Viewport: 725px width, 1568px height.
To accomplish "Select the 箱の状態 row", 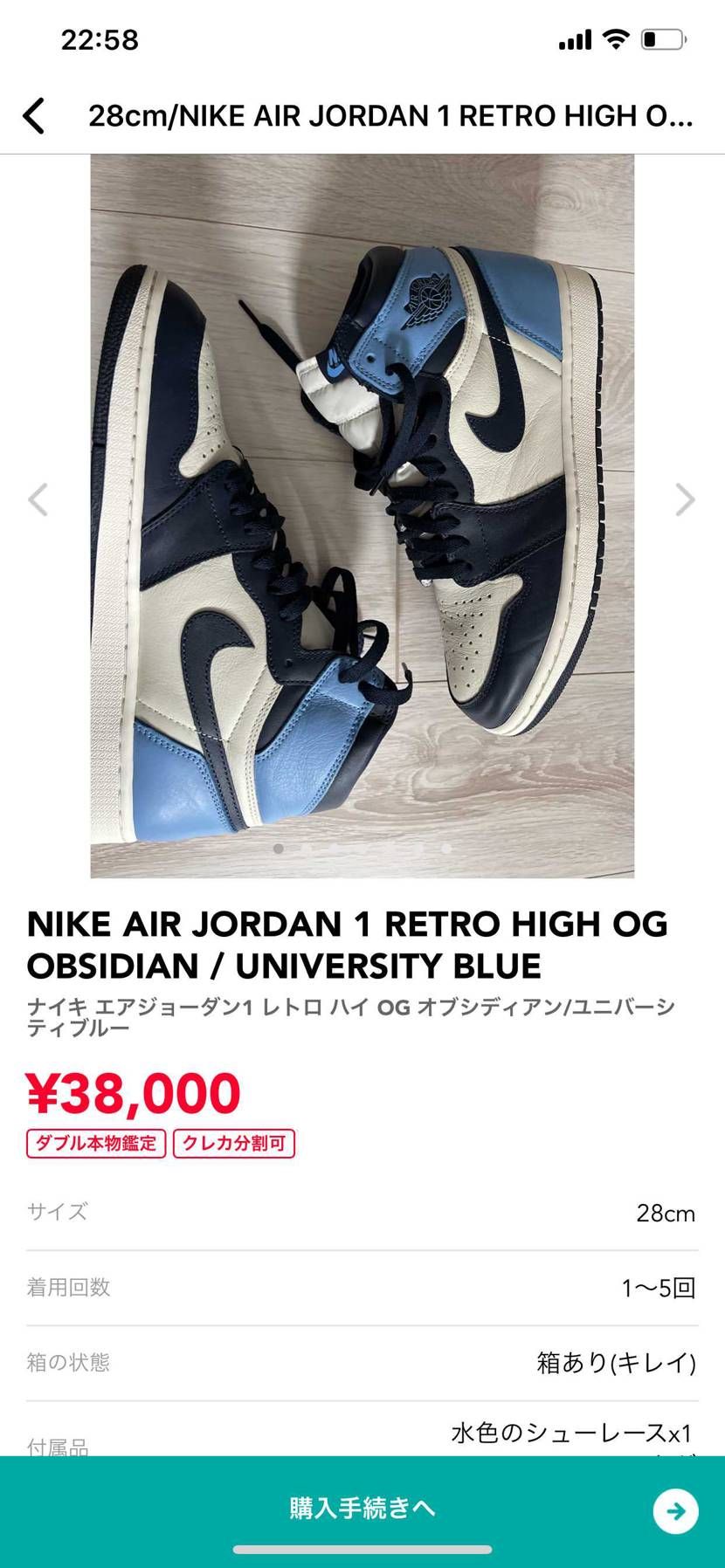I will pos(362,1361).
